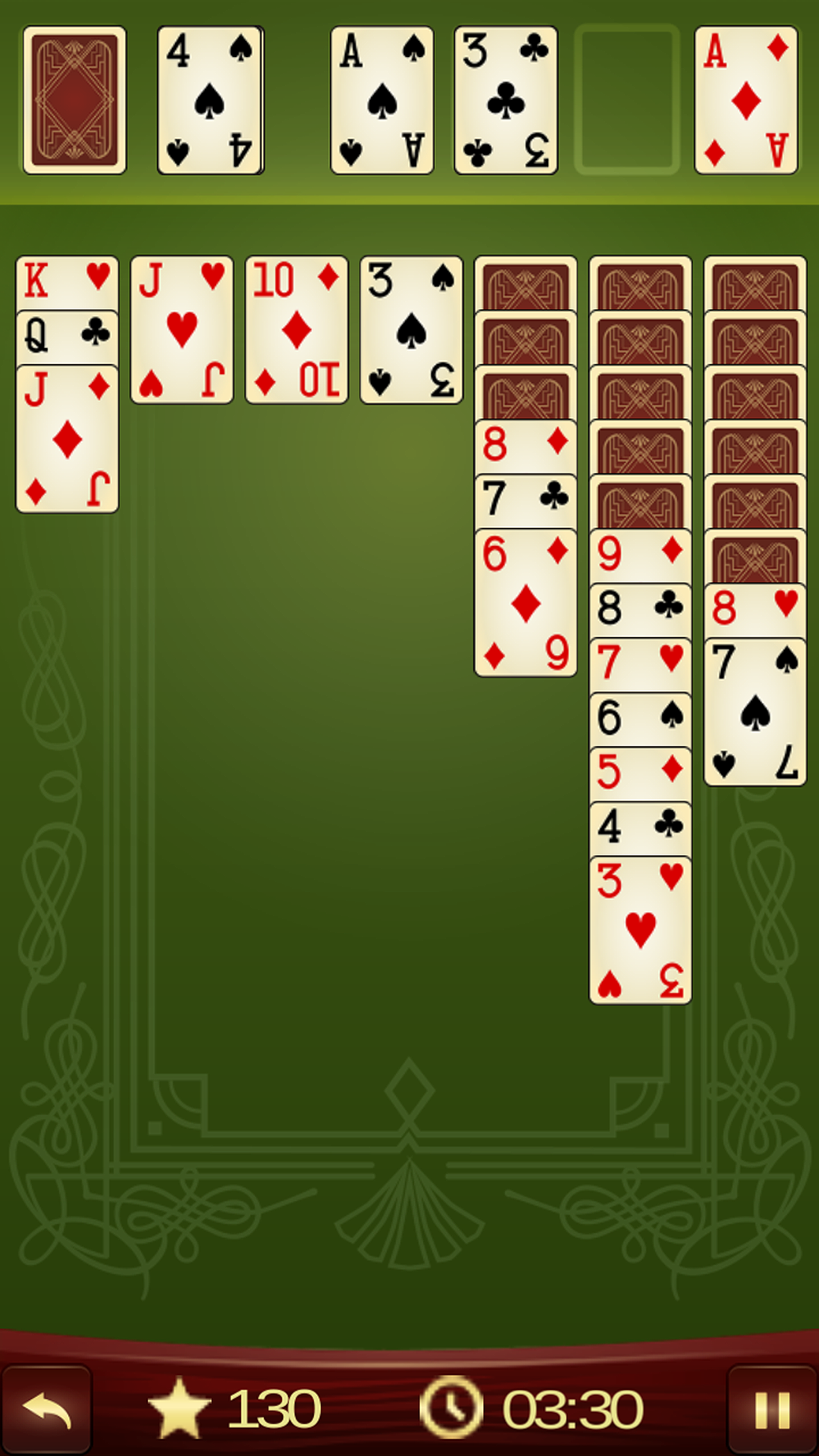Undo the last move
The width and height of the screenshot is (819, 1456).
[x=46, y=1409]
